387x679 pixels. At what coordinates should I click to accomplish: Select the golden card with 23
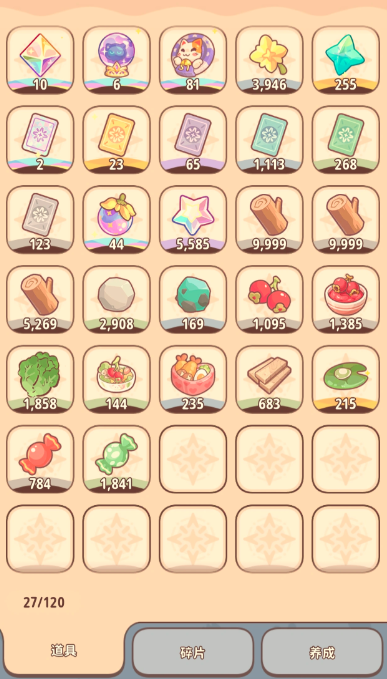tap(116, 139)
